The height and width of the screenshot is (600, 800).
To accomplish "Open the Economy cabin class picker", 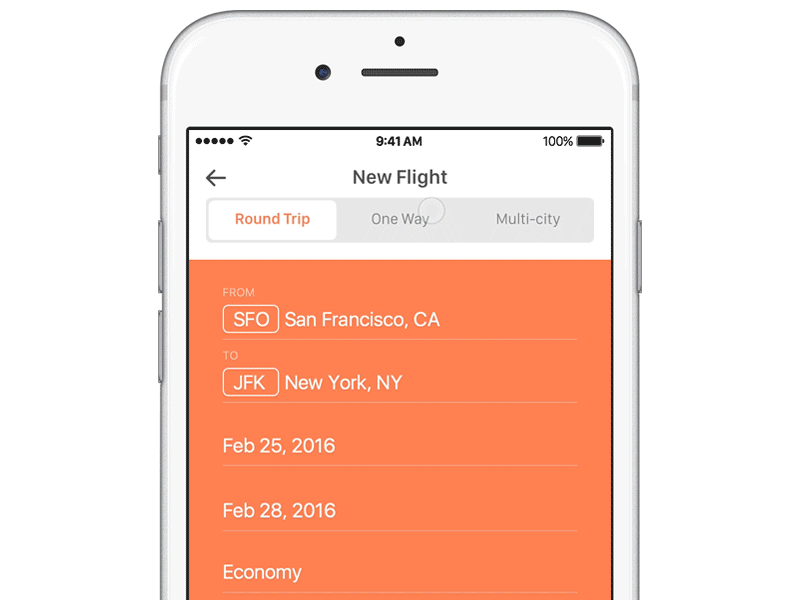I will point(262,572).
